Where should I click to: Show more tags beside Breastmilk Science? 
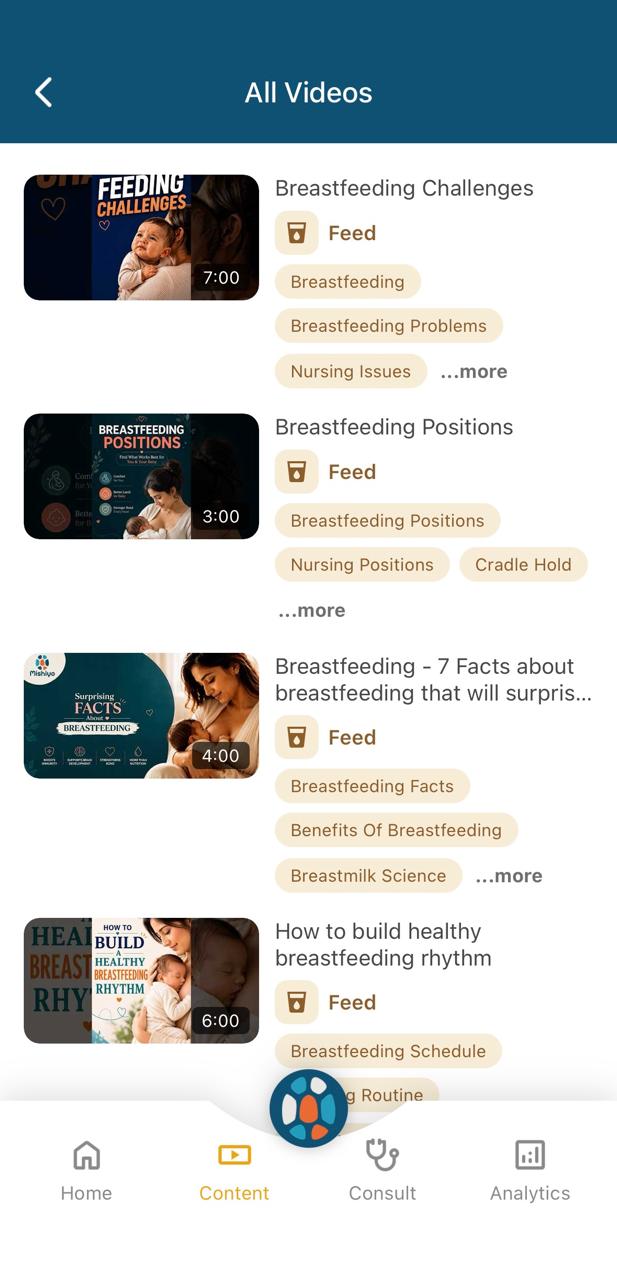509,876
